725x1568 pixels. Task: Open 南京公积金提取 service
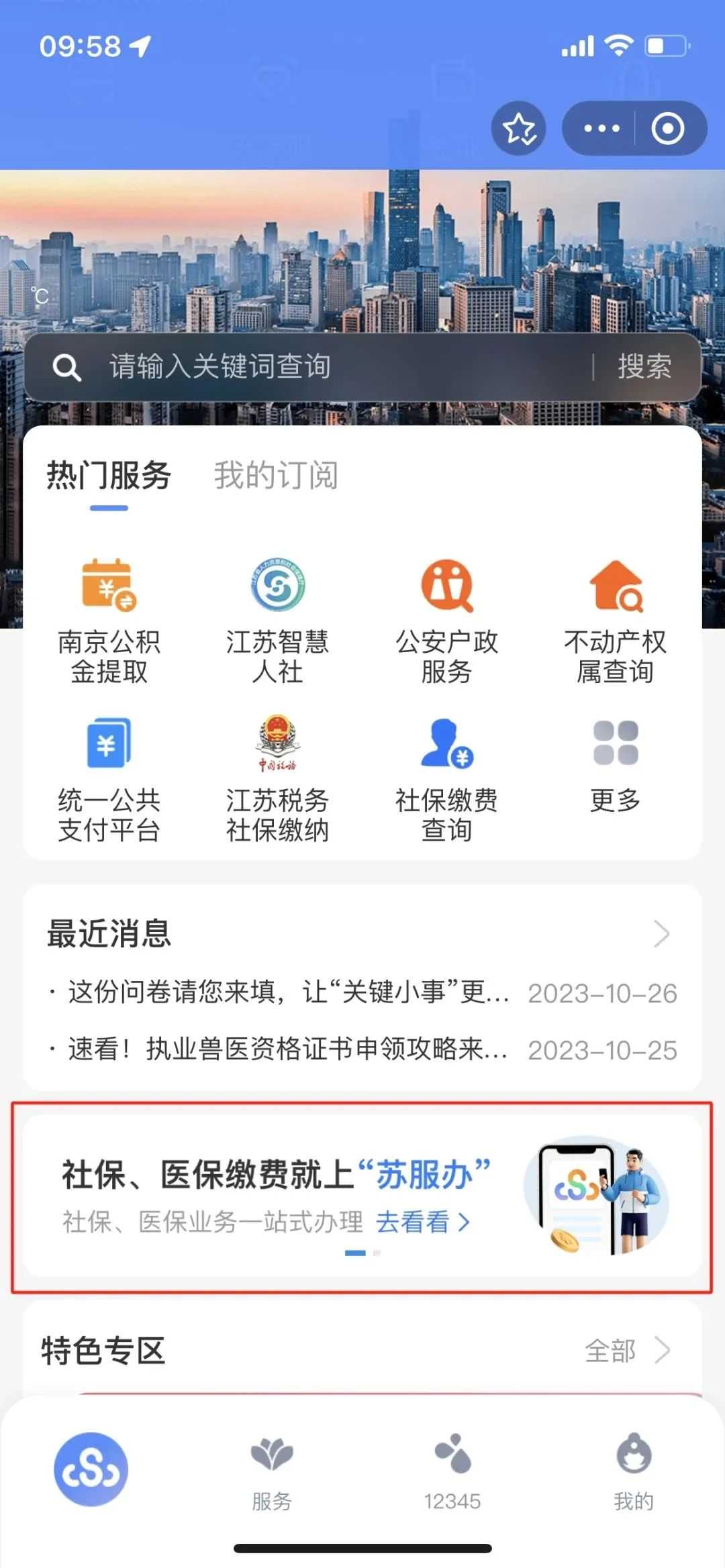coord(109,621)
